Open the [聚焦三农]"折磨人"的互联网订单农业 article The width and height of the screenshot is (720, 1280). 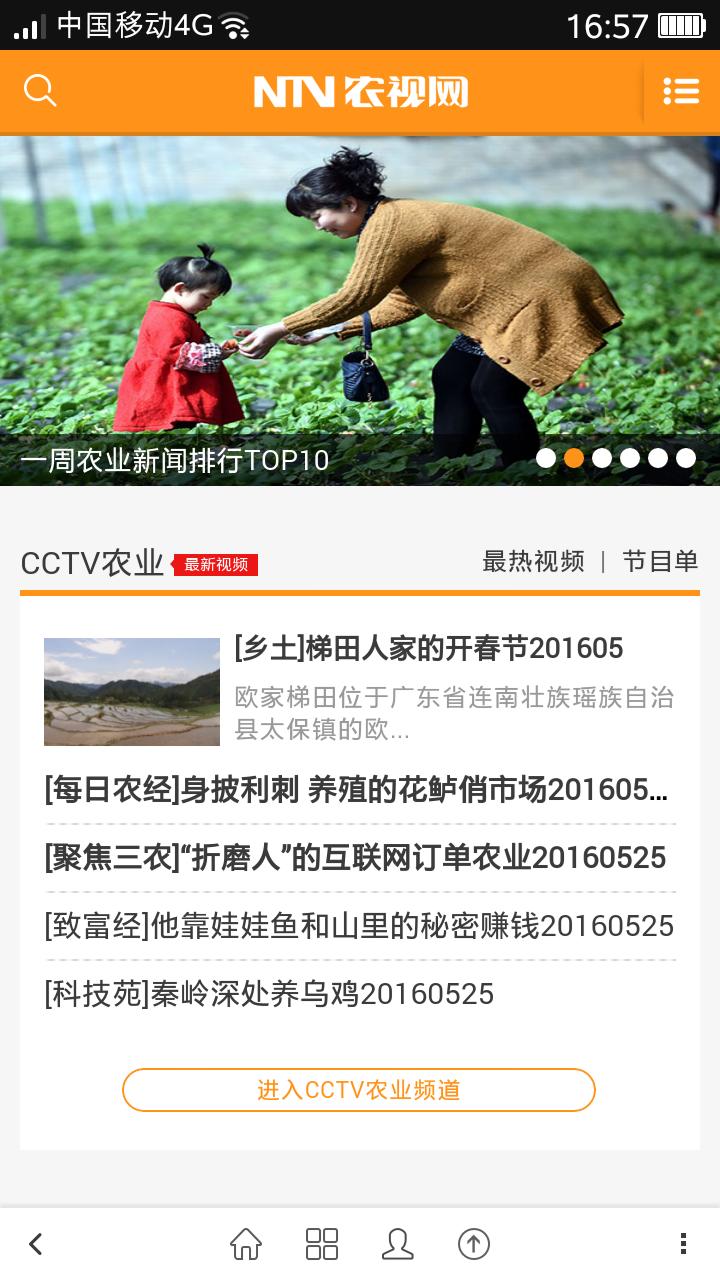tap(356, 858)
